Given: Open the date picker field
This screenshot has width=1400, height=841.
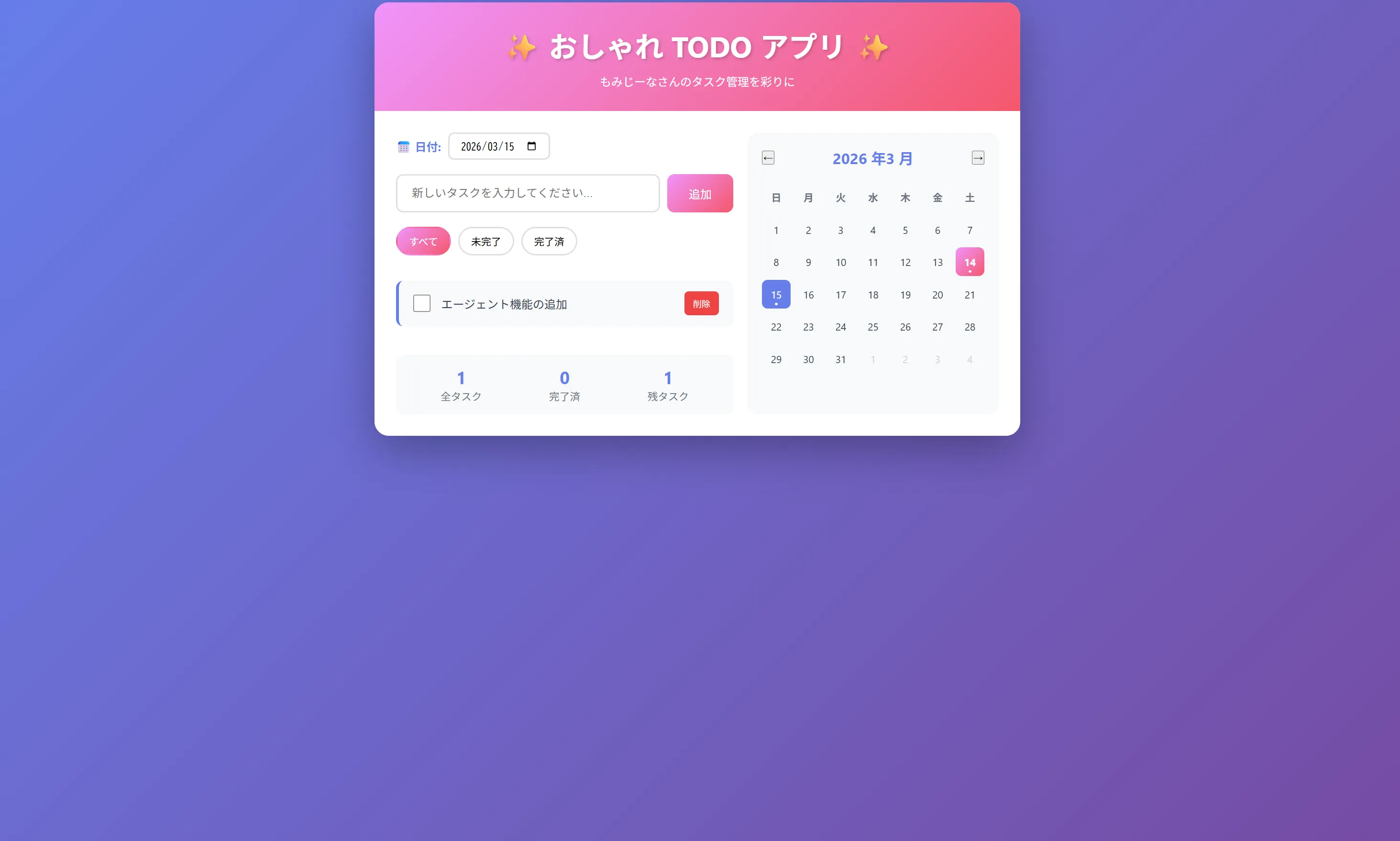Looking at the screenshot, I should [531, 146].
